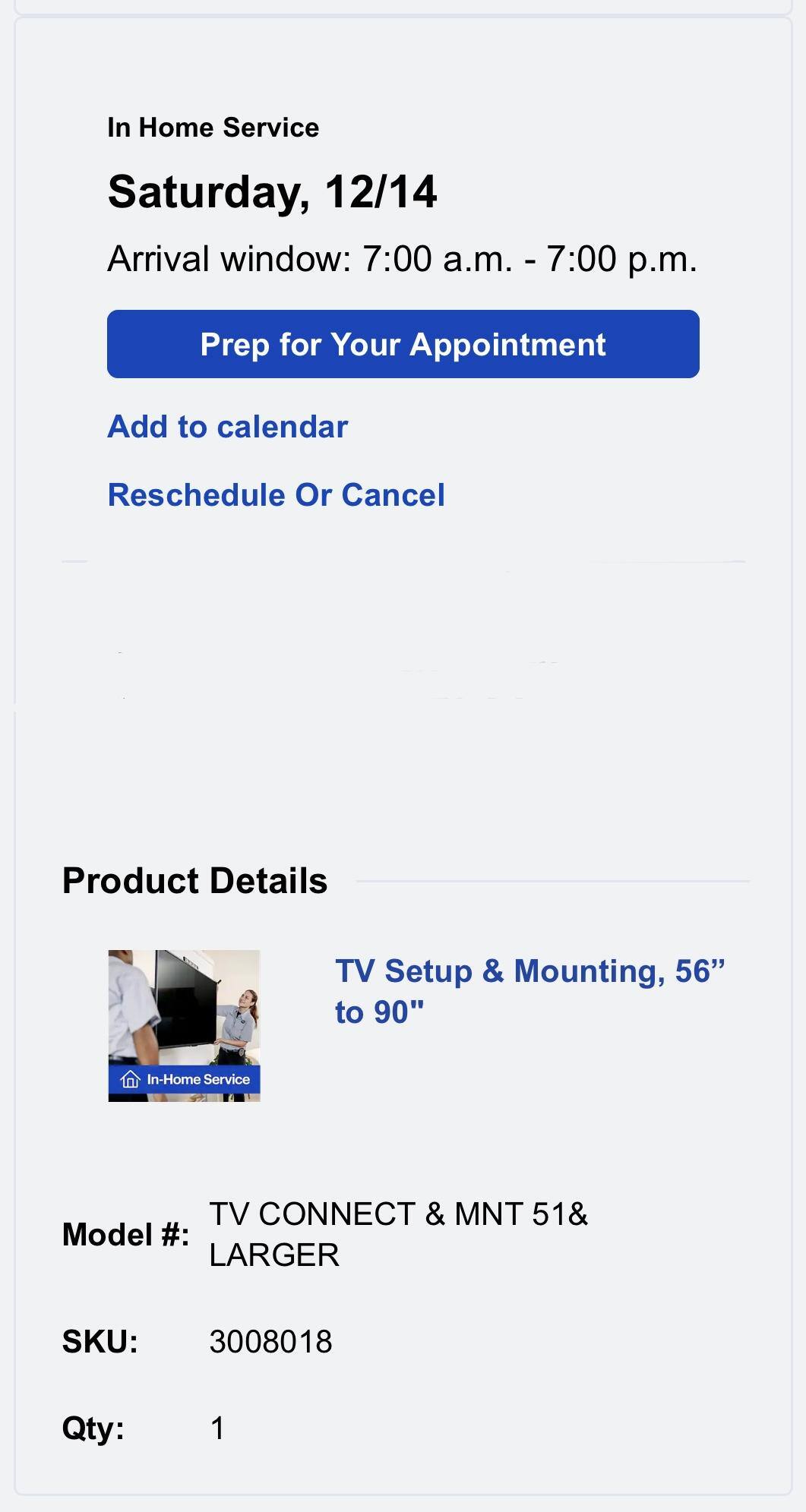The image size is (806, 1512).
Task: Click the Prep for Your Appointment button
Action: pos(403,344)
